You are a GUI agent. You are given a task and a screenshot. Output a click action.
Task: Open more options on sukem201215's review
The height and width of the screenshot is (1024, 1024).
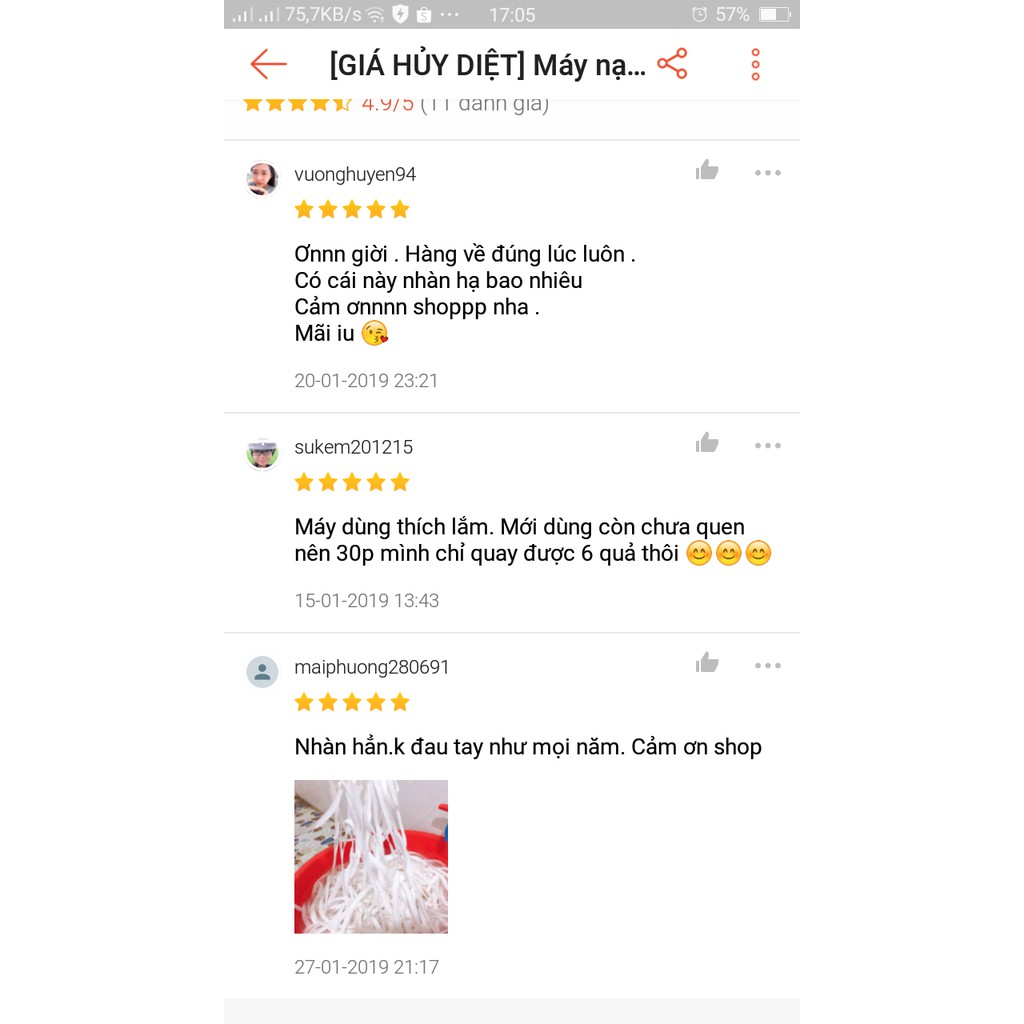(x=767, y=446)
